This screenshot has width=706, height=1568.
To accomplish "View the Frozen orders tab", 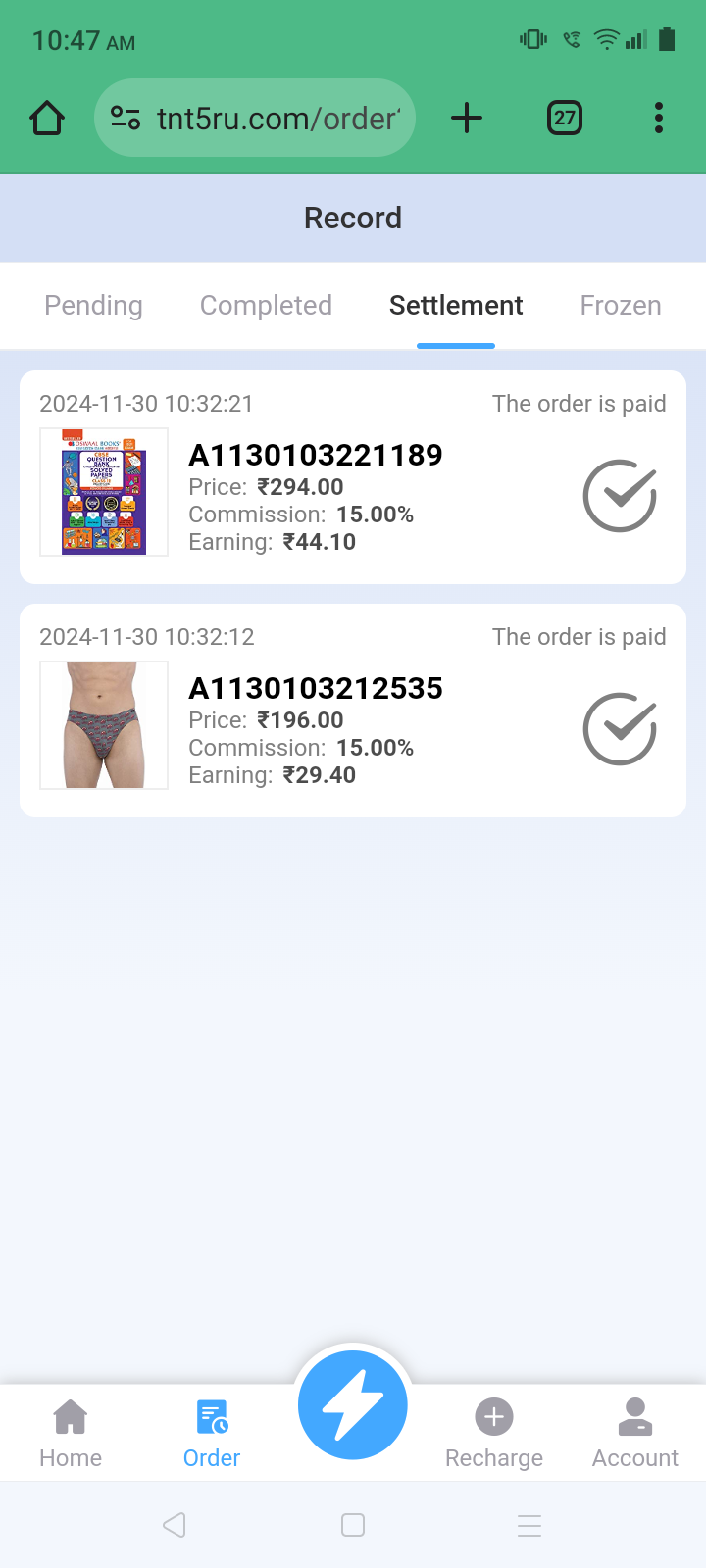I will (x=621, y=306).
